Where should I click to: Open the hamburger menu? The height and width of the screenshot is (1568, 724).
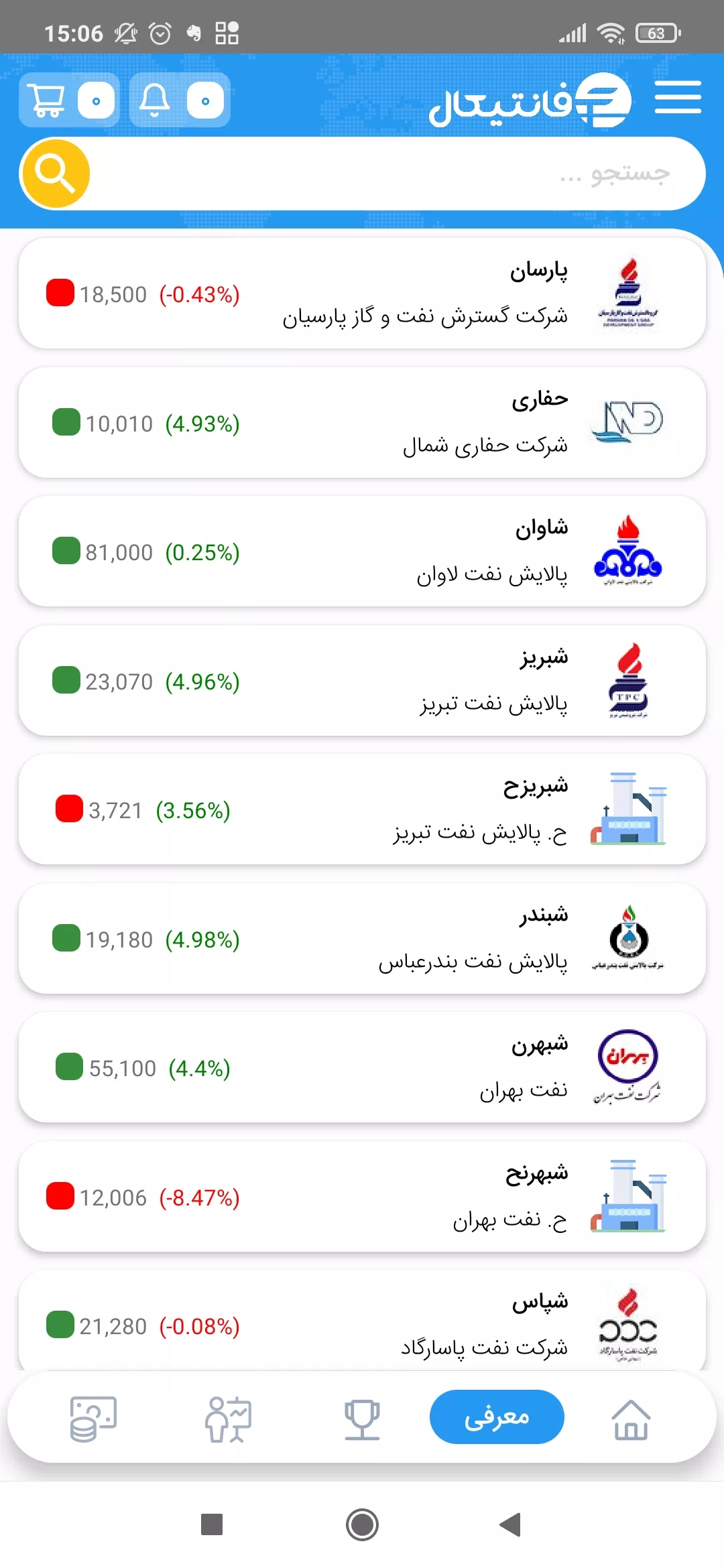[678, 98]
